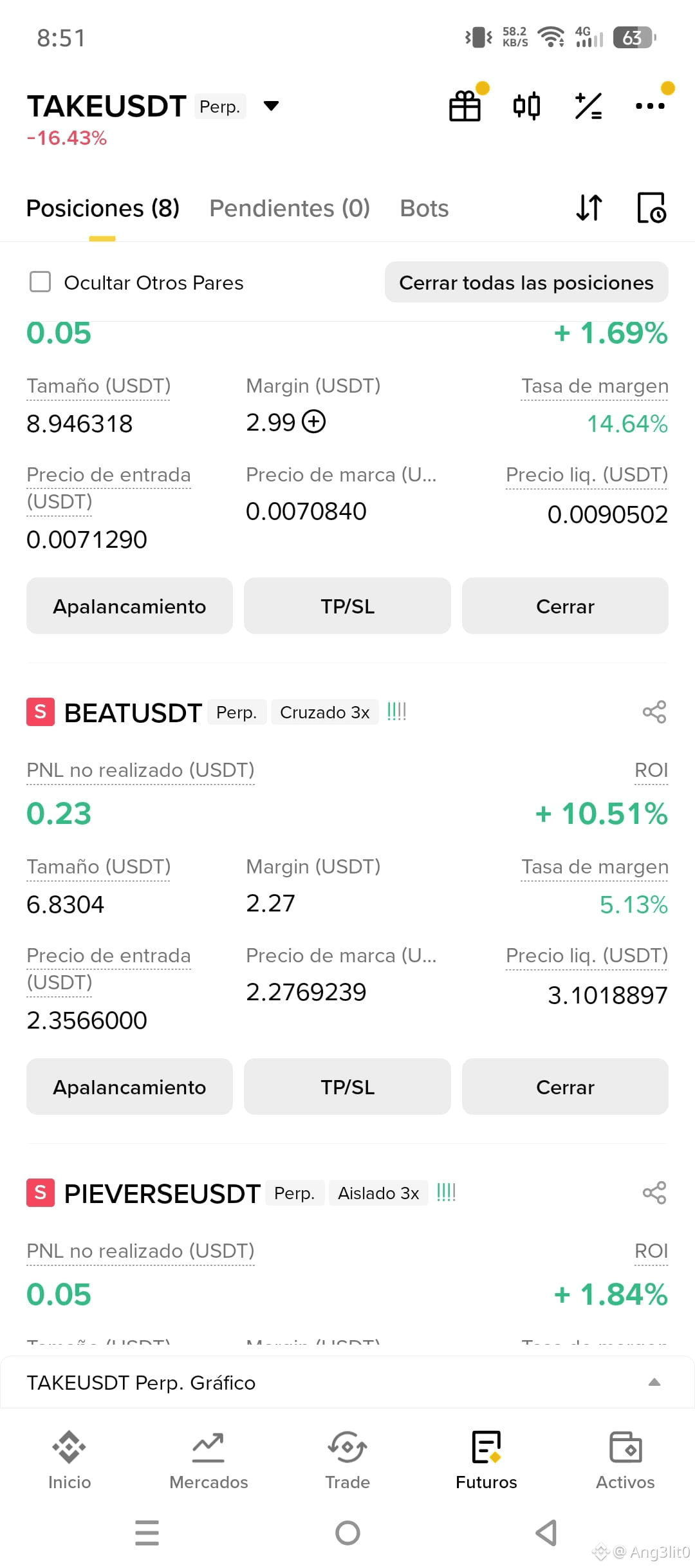Open the calculator icon
Viewport: 695px width, 1568px height.
tap(589, 106)
